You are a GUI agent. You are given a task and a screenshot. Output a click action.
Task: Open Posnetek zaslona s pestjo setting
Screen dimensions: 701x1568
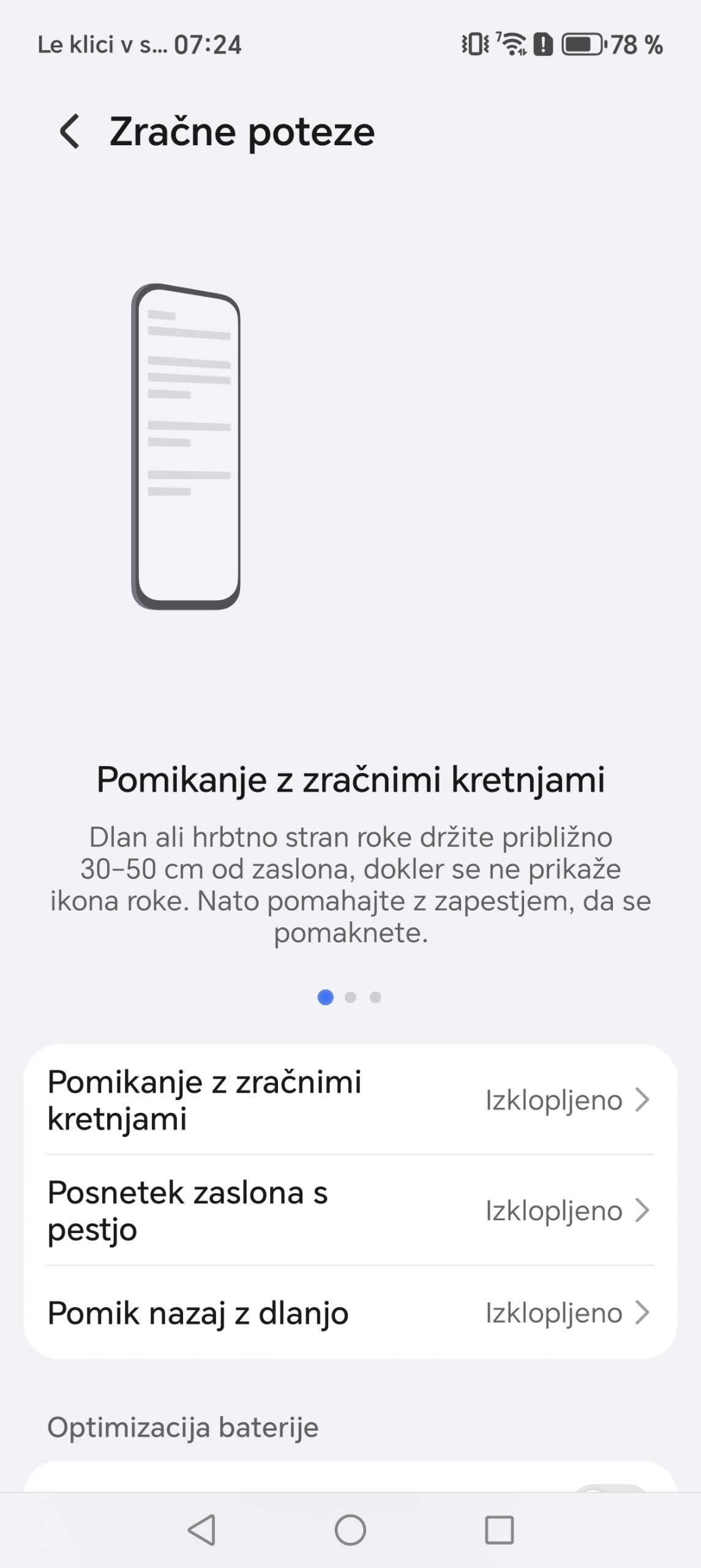coord(350,1210)
